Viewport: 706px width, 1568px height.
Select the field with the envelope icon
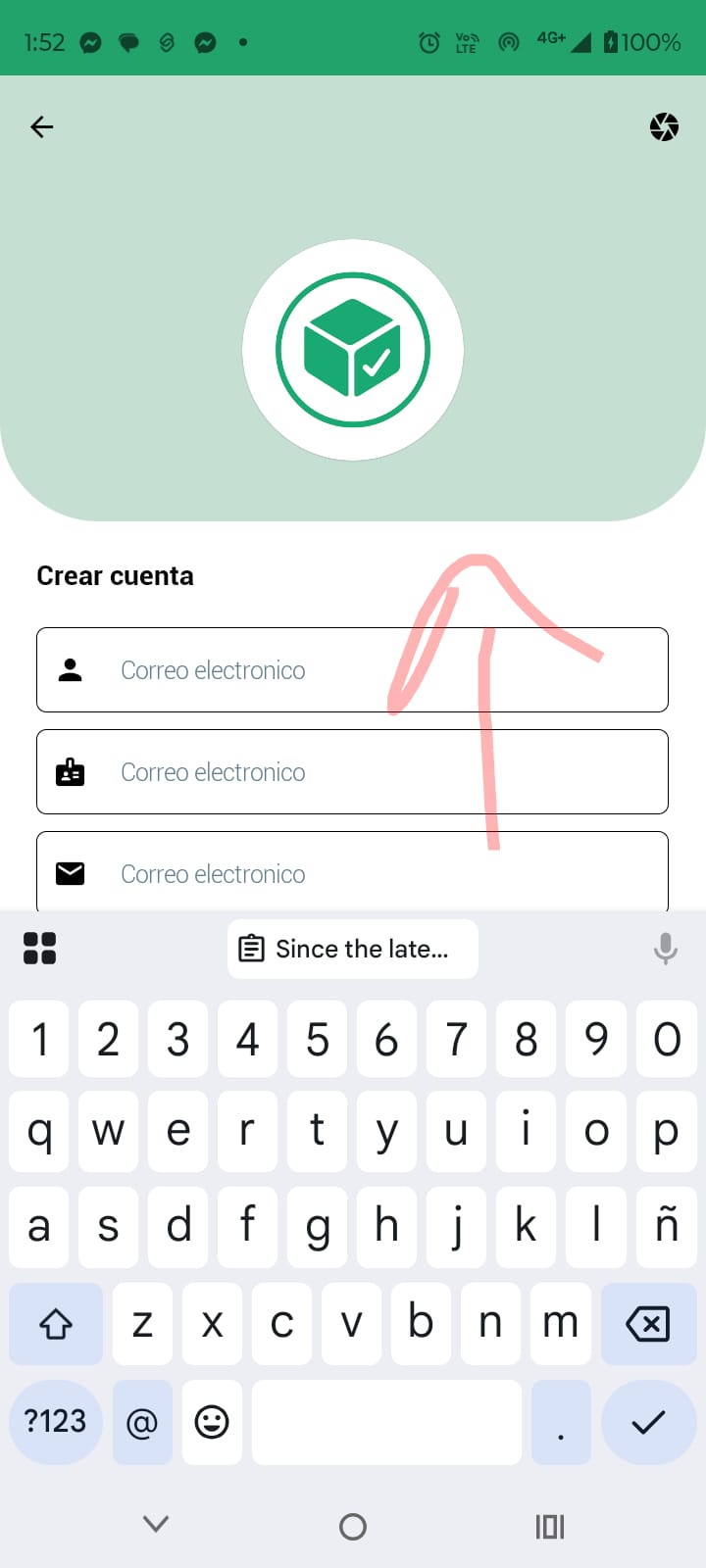click(x=352, y=872)
